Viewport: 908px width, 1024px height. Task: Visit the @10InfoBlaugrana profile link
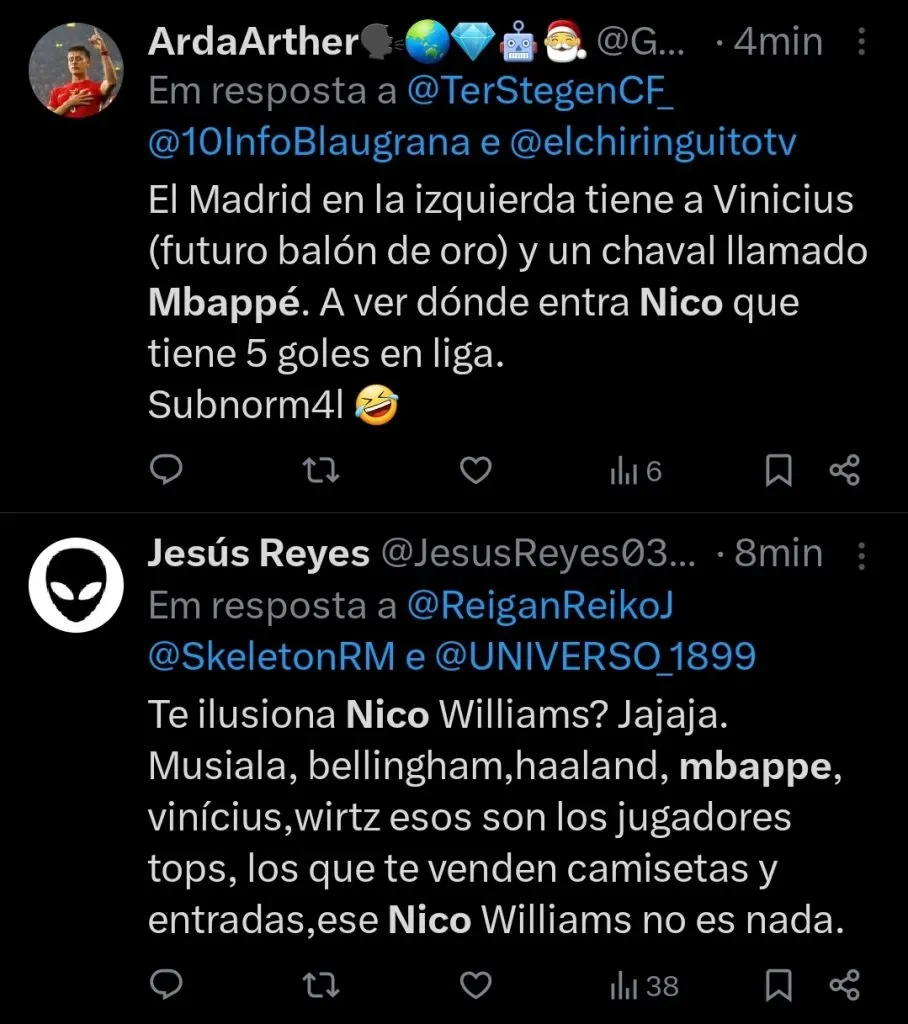click(308, 143)
